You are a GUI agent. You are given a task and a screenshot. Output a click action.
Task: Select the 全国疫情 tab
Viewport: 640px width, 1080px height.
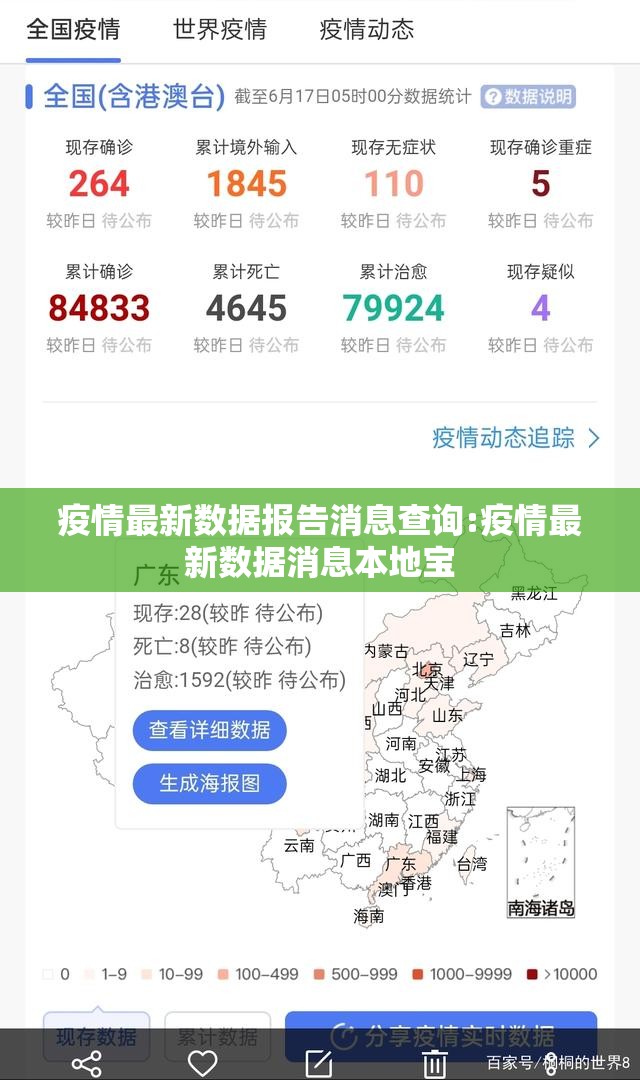(73, 29)
